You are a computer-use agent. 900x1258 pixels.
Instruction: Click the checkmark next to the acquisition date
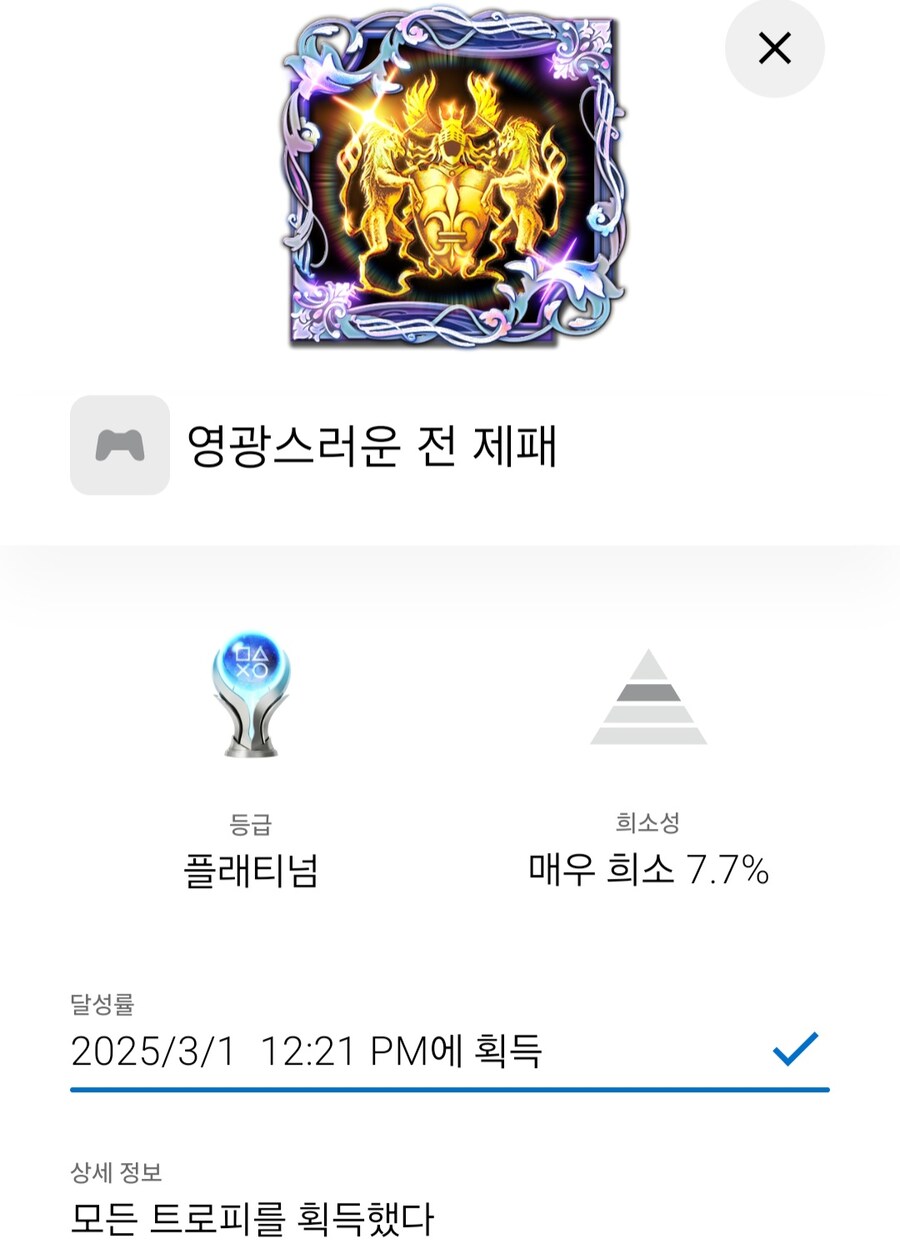pyautogui.click(x=793, y=1048)
